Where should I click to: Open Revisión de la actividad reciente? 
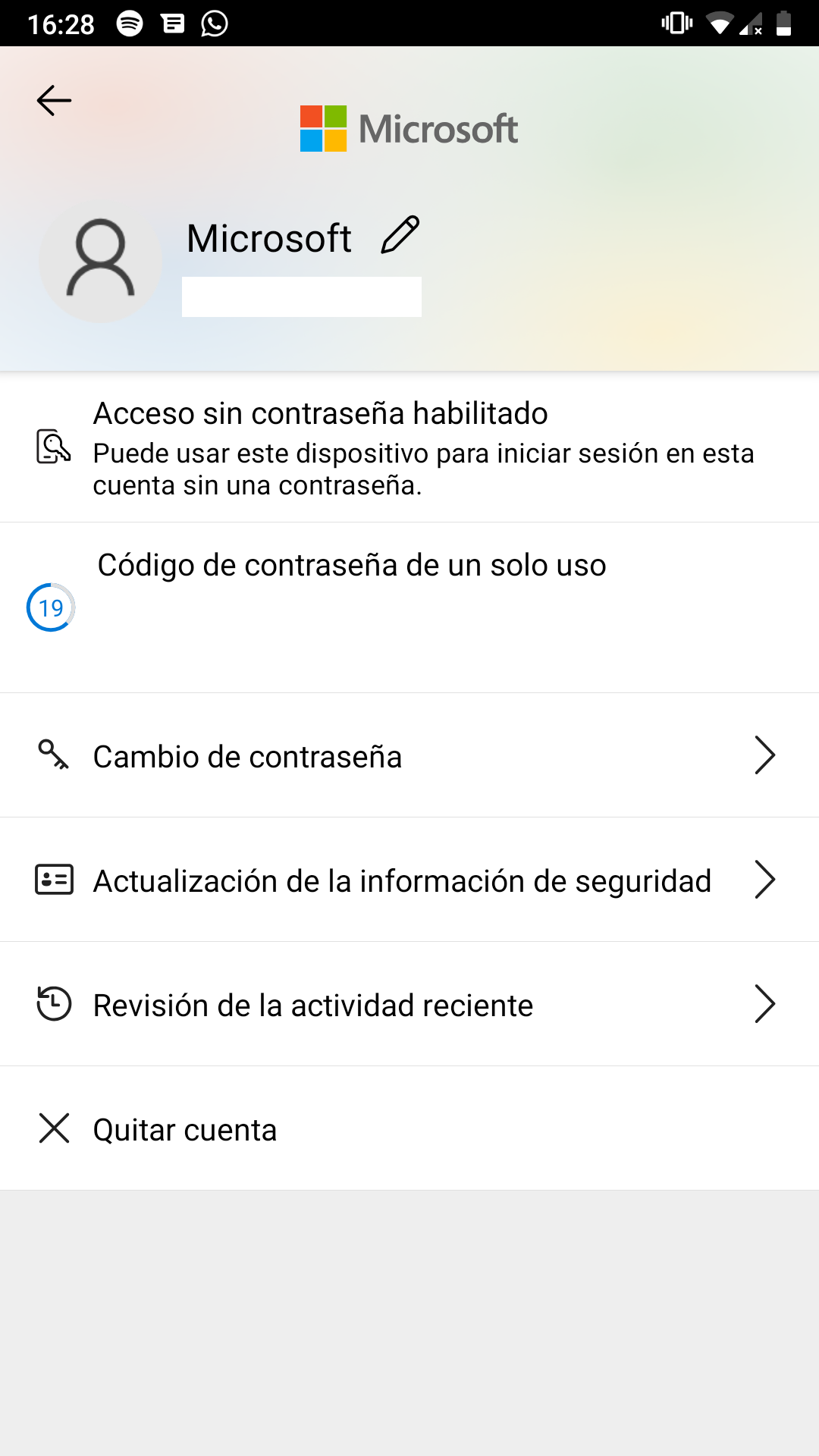click(x=409, y=1005)
